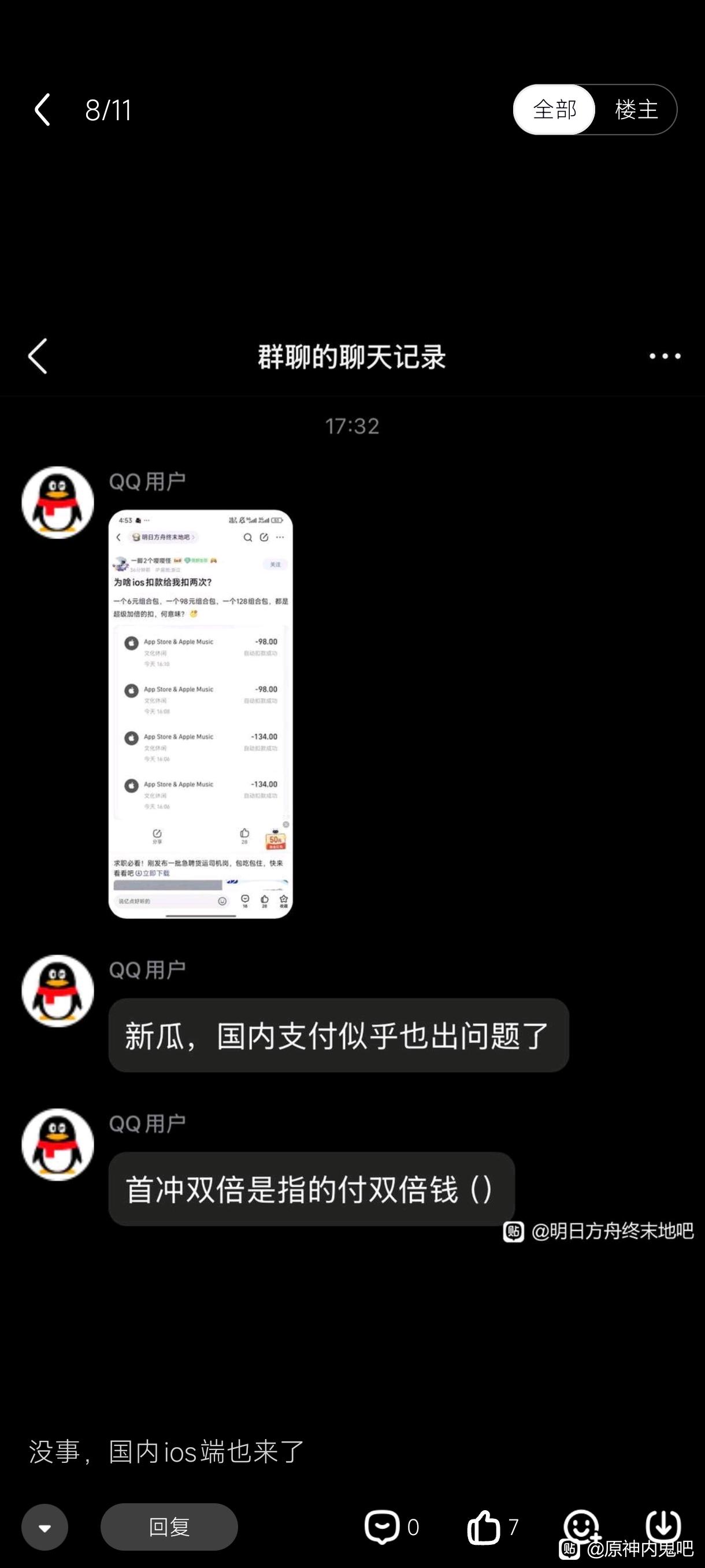
Task: Collapse the caption with the down arrow
Action: [x=44, y=1526]
